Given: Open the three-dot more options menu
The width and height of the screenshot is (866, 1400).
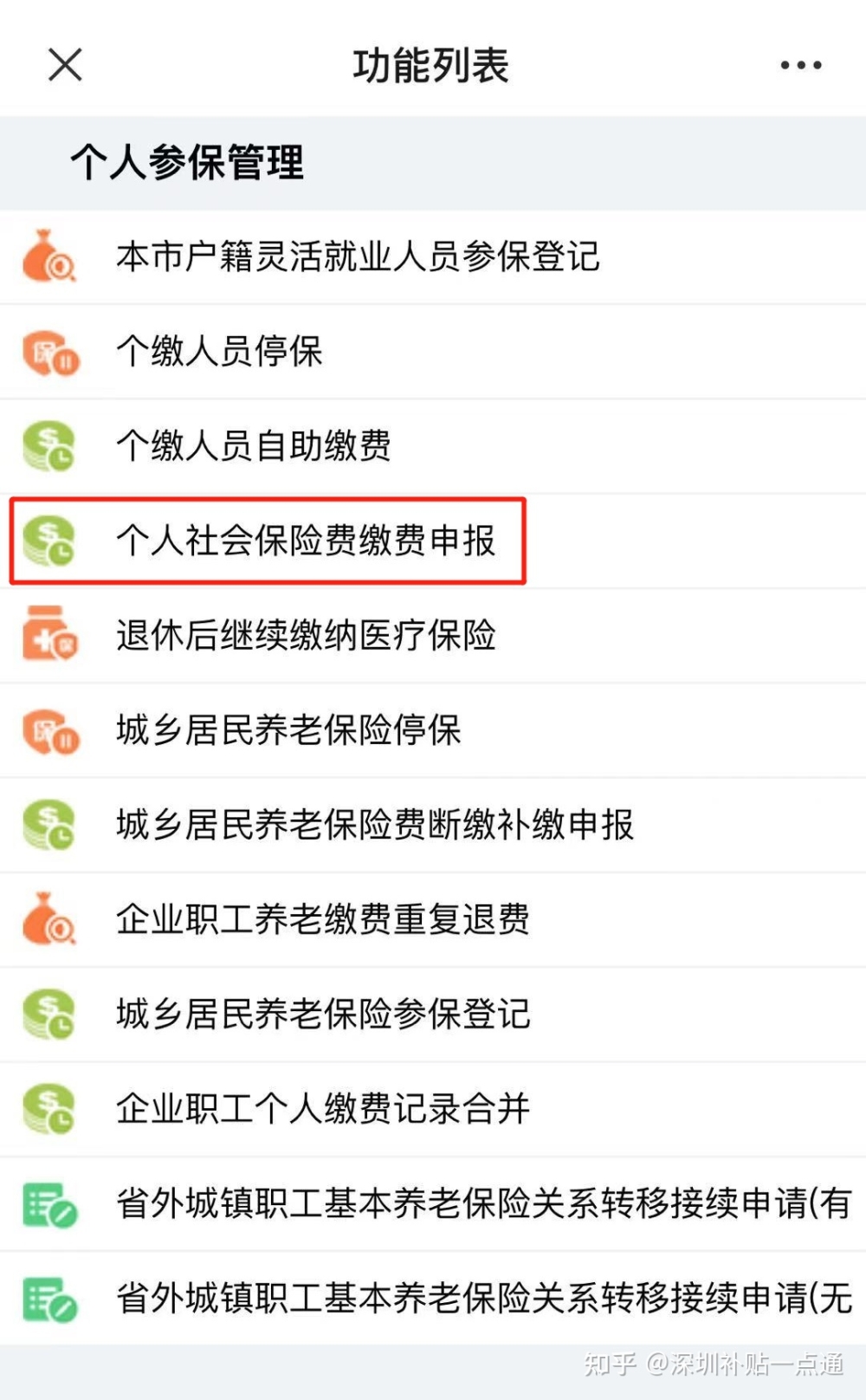Looking at the screenshot, I should [x=801, y=65].
